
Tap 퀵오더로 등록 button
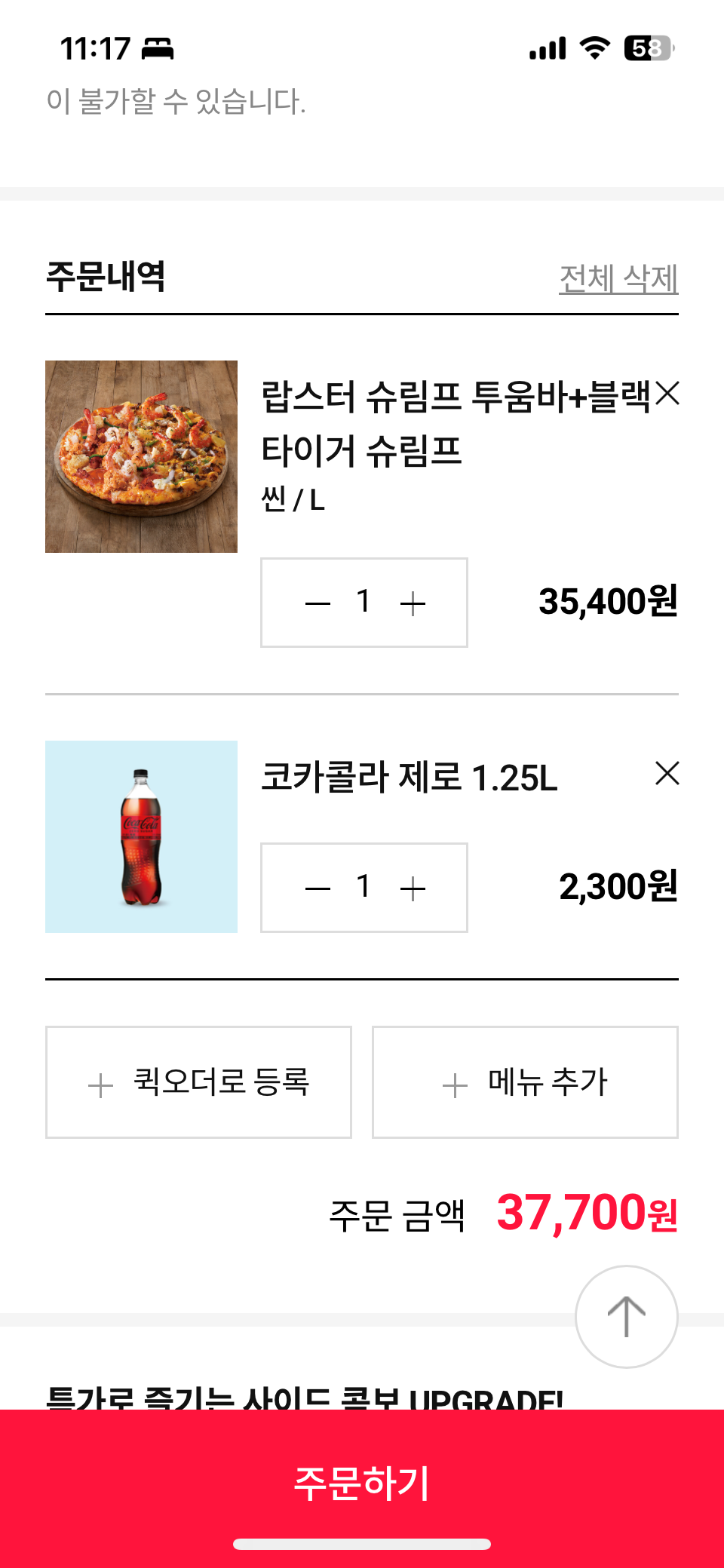[198, 1082]
